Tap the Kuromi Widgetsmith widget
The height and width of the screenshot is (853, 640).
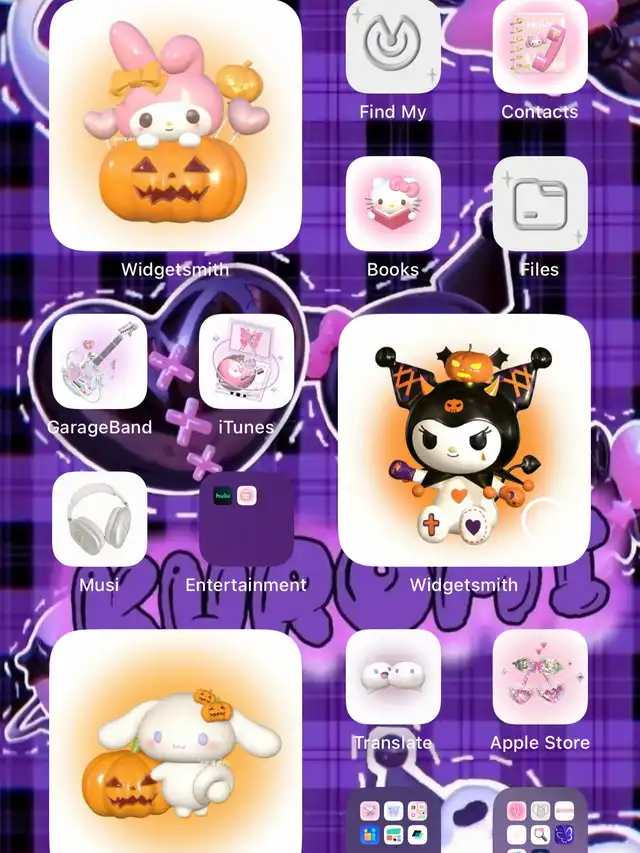click(x=464, y=440)
